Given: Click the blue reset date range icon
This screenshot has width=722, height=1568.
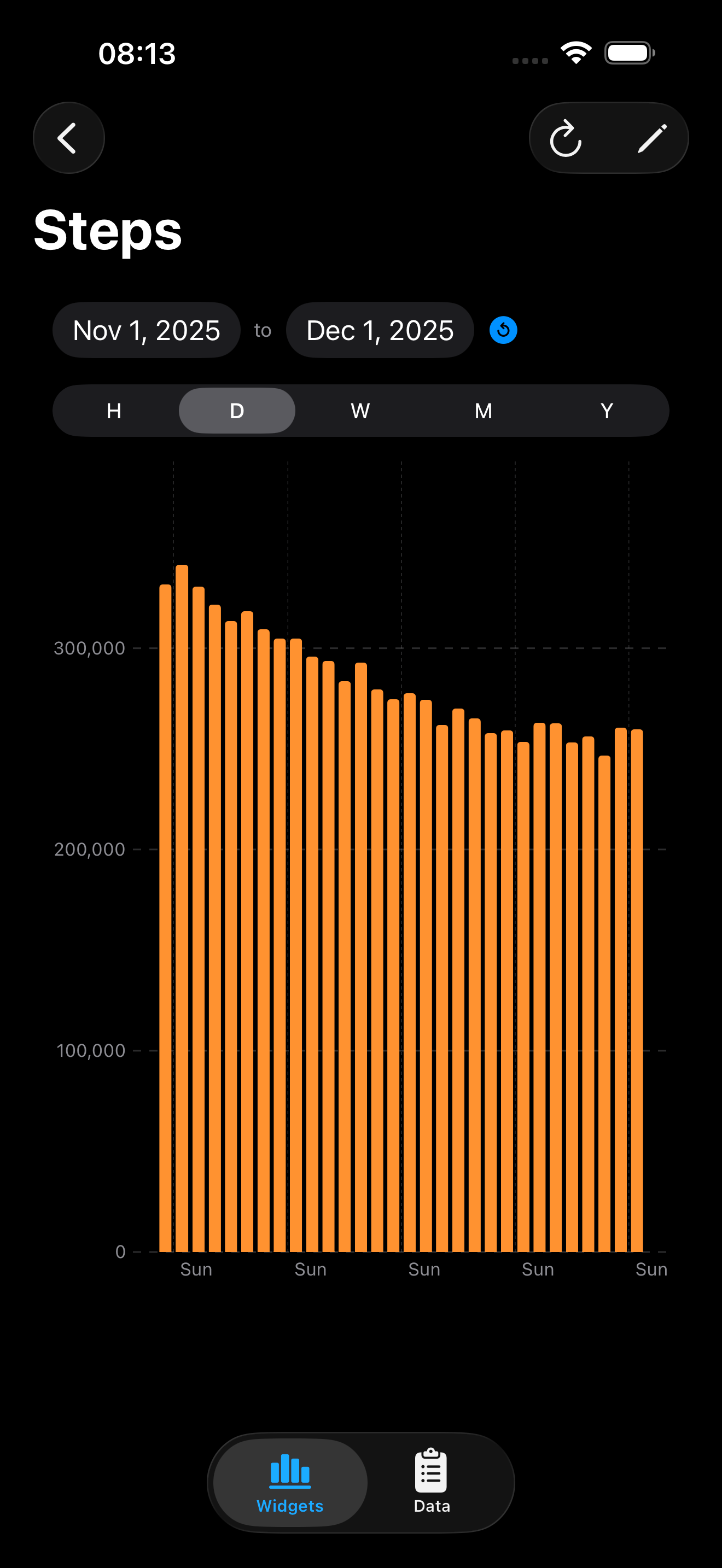Looking at the screenshot, I should (503, 329).
